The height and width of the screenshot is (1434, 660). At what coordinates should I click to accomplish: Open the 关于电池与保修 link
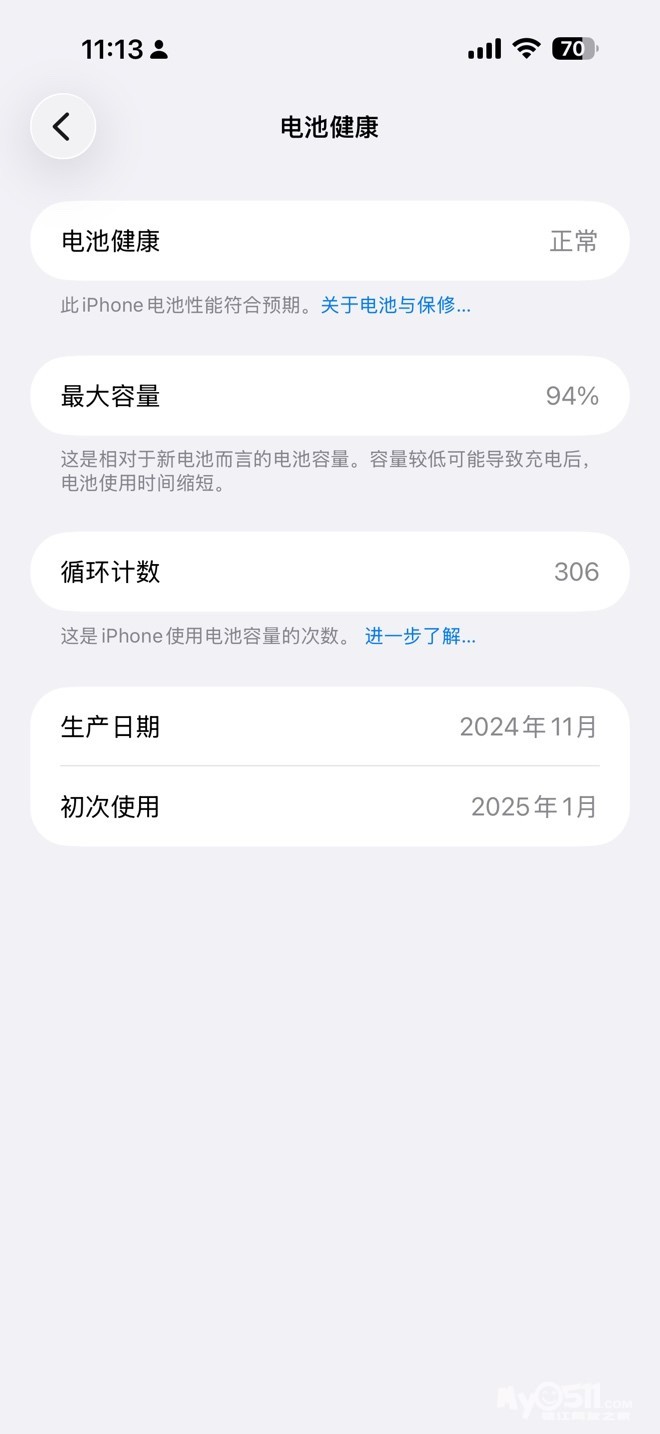click(x=395, y=306)
